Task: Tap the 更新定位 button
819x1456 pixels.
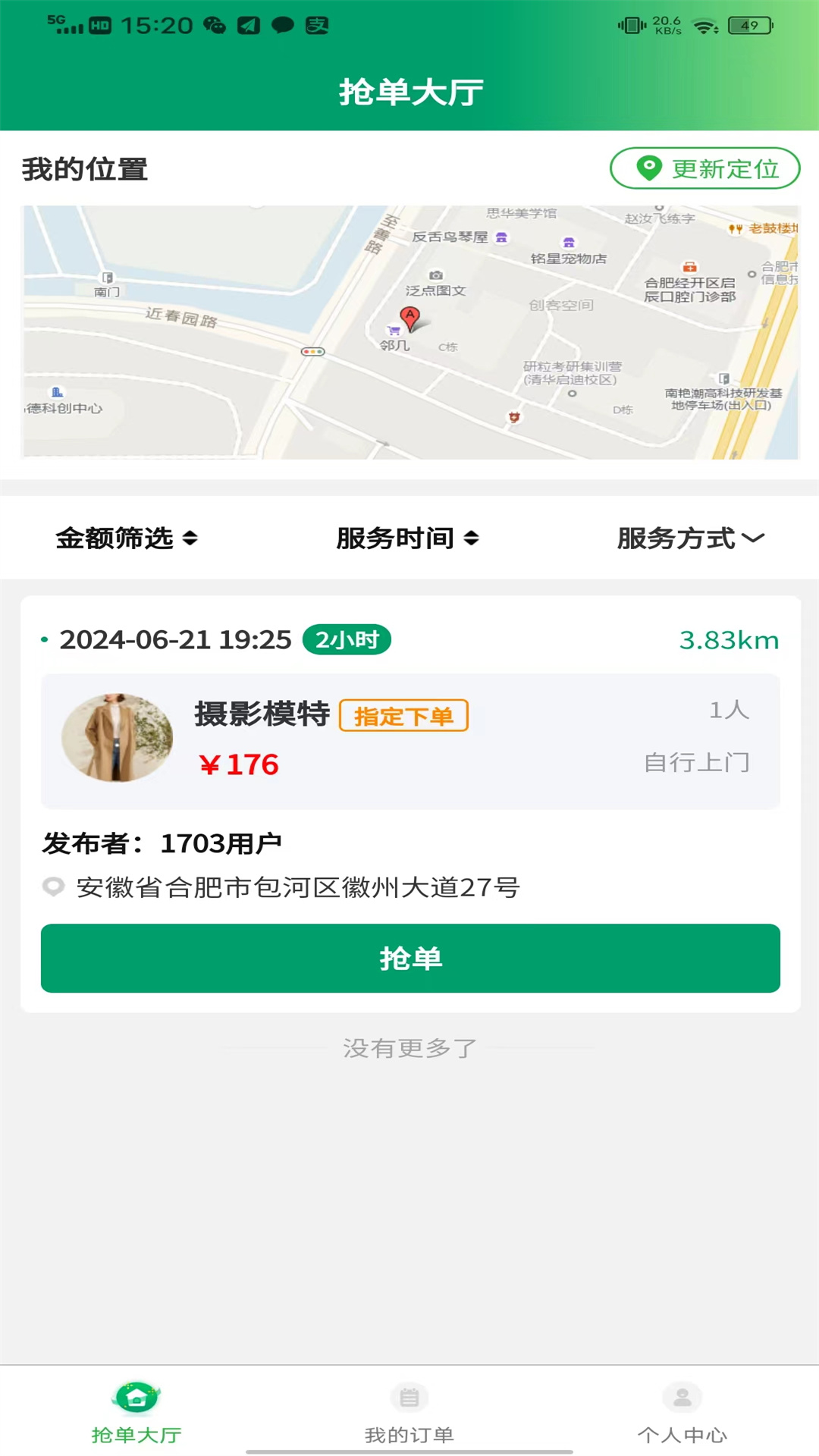Action: point(704,168)
